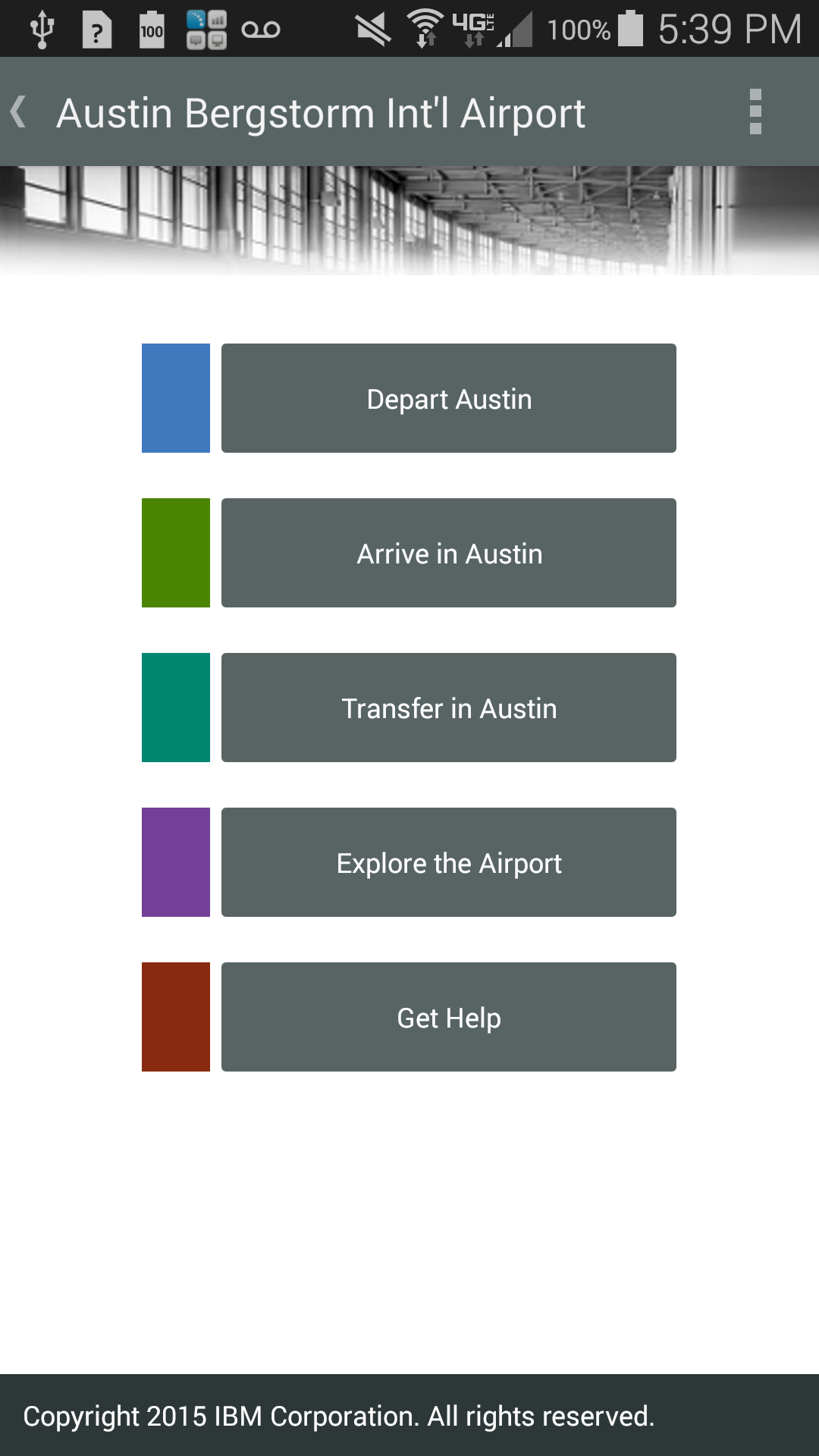Screen dimensions: 819x1456
Task: Open Explore the Airport
Action: [x=448, y=861]
